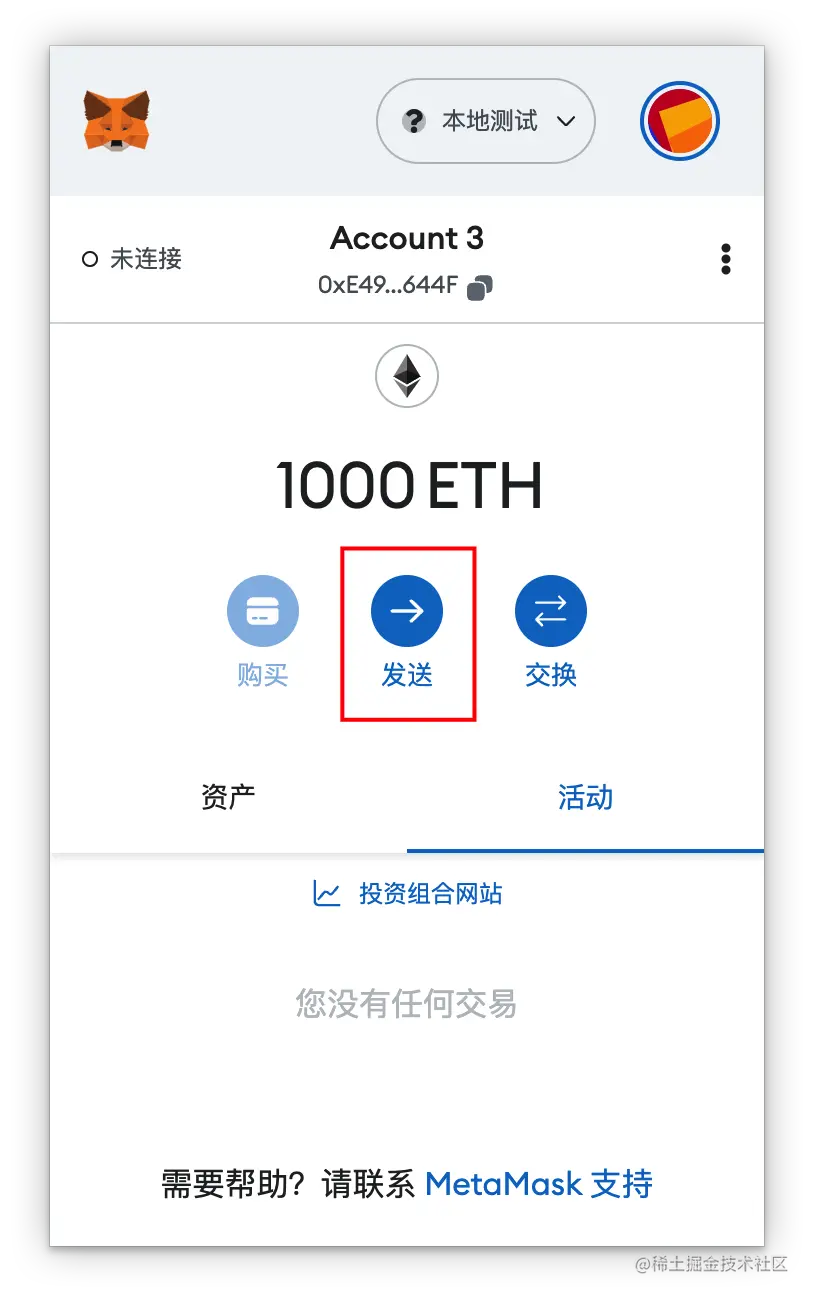Open the MetaMask 支持 link
Viewport: 814px width, 1300px height.
click(x=539, y=1184)
